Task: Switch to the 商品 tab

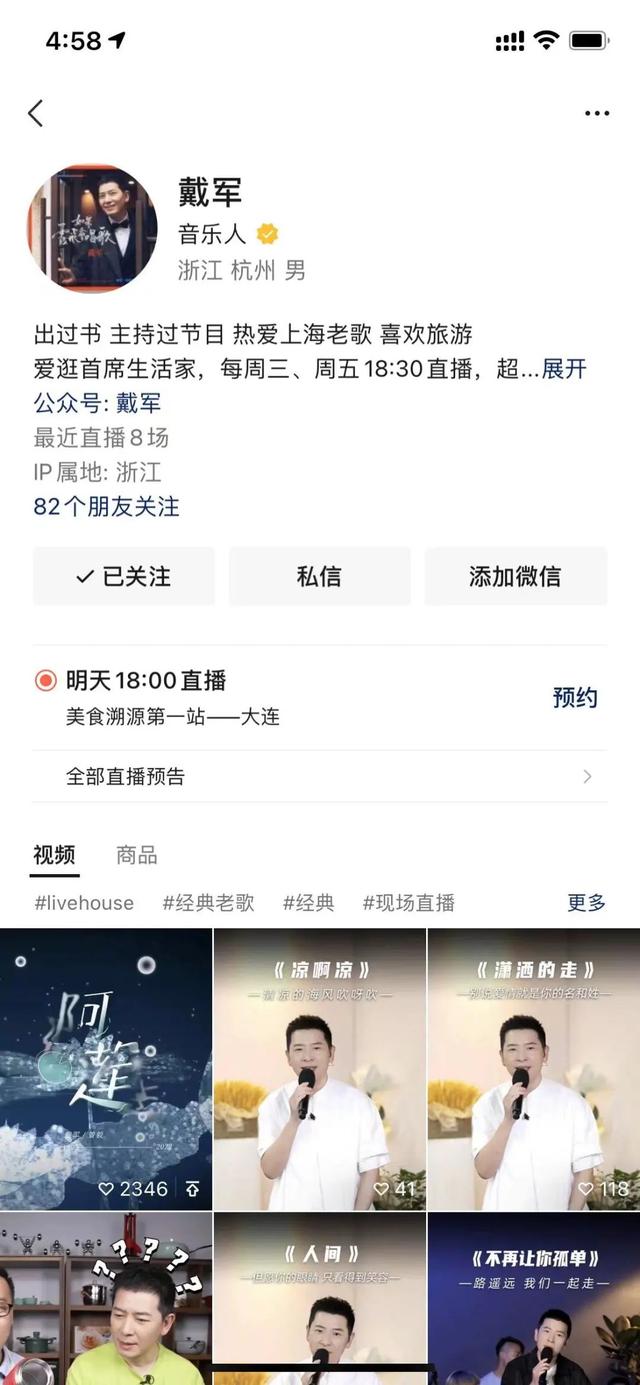Action: pyautogui.click(x=137, y=855)
